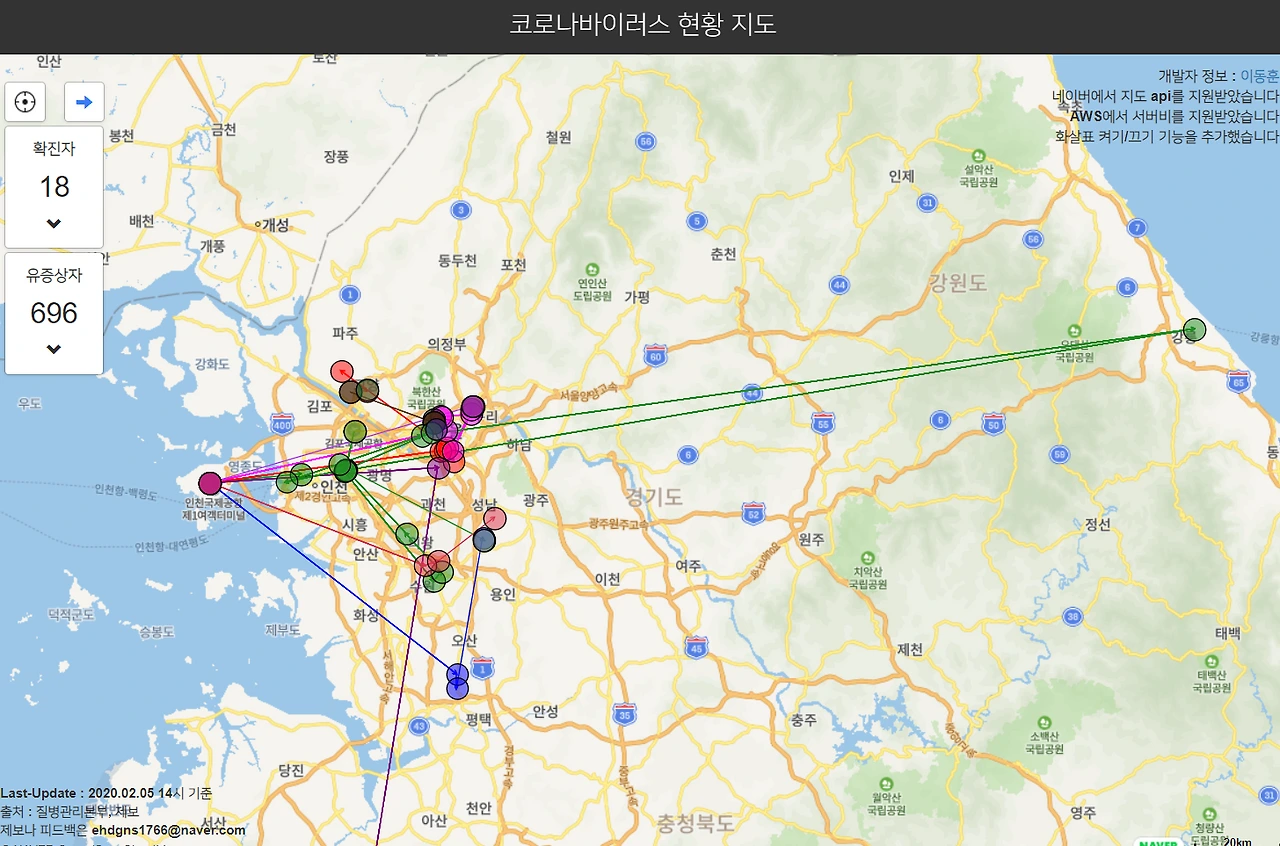This screenshot has height=846, width=1280.
Task: Select the green marker near 강릉
Action: [x=1194, y=329]
